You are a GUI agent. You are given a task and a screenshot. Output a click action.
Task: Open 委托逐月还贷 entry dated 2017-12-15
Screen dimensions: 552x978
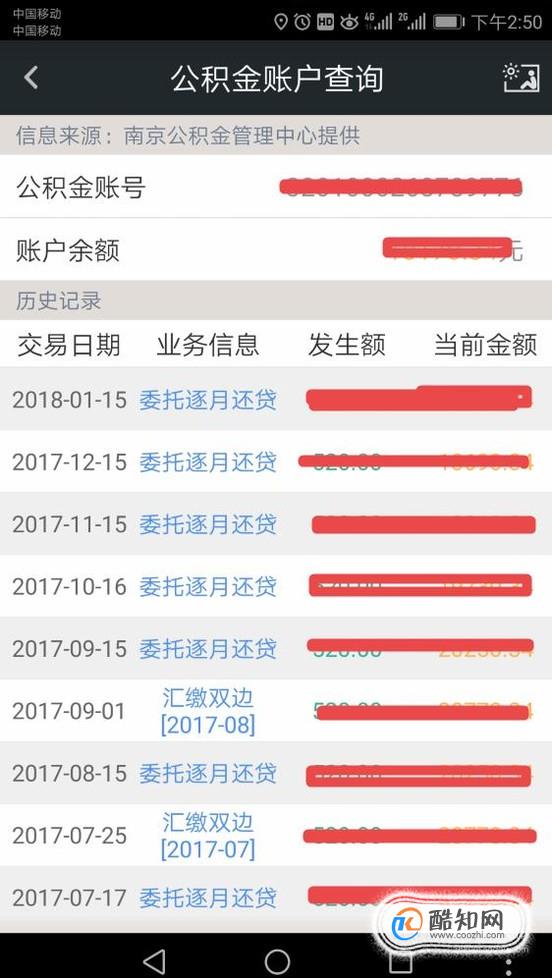tap(208, 462)
